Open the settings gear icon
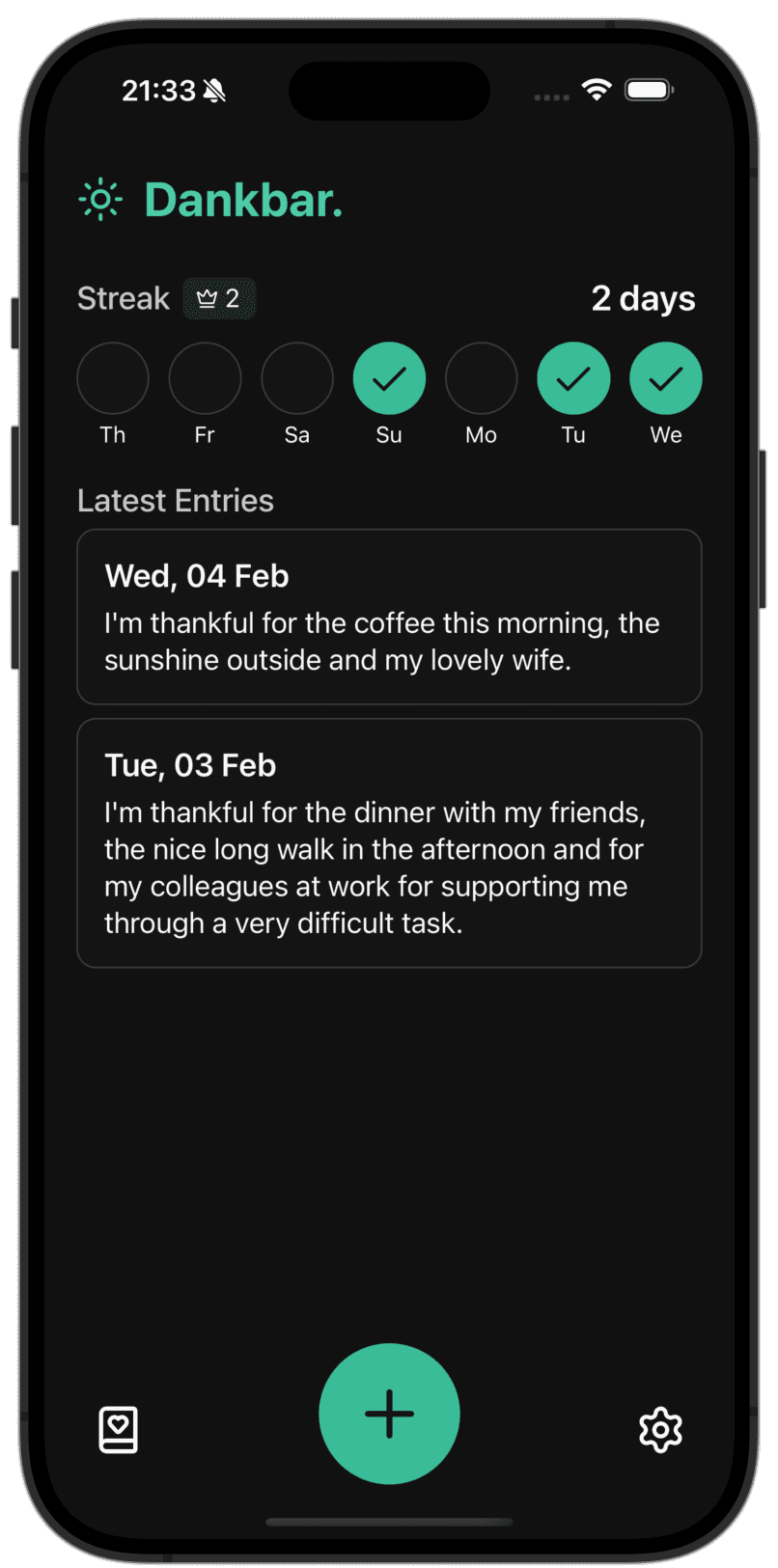 [x=660, y=1430]
